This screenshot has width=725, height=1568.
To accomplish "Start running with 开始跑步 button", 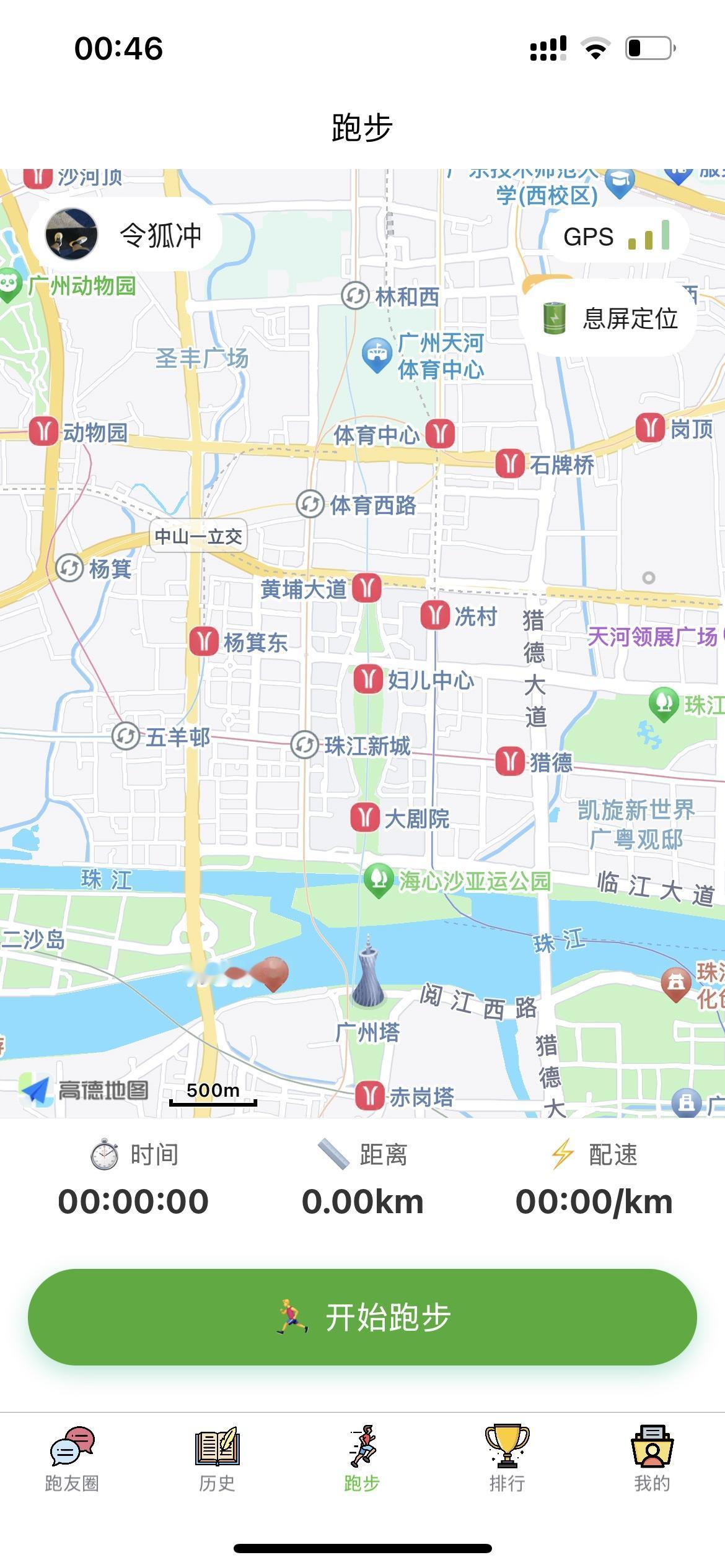I will click(362, 1317).
